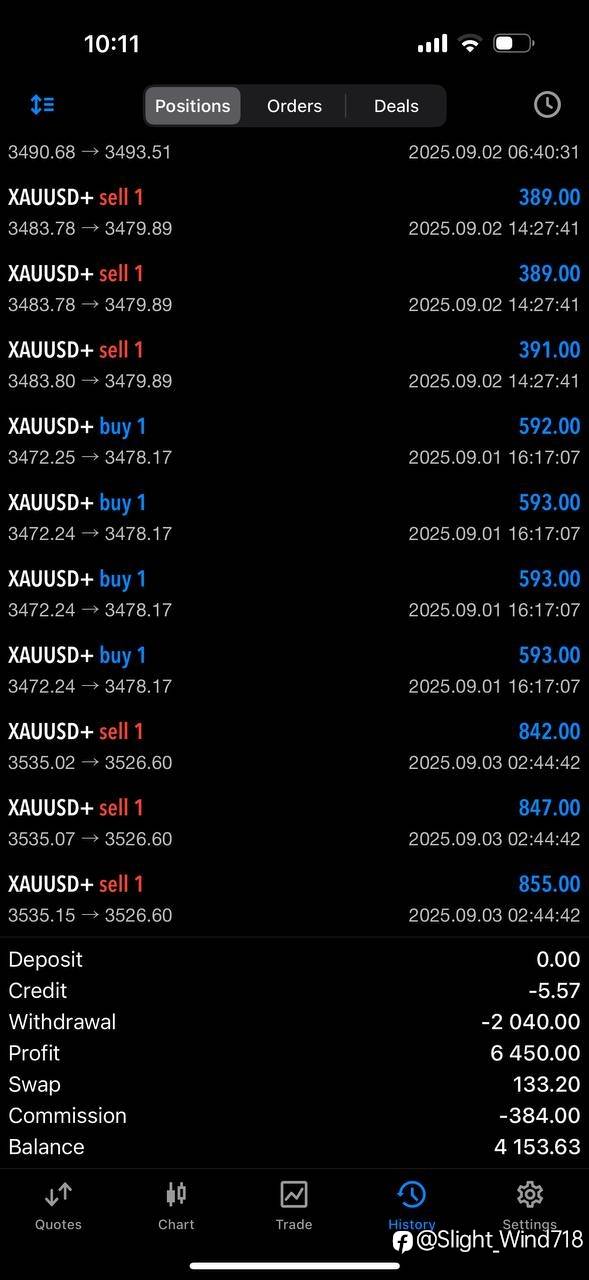Open the Settings tab
Image resolution: width=589 pixels, height=1280 pixels.
[x=529, y=1205]
